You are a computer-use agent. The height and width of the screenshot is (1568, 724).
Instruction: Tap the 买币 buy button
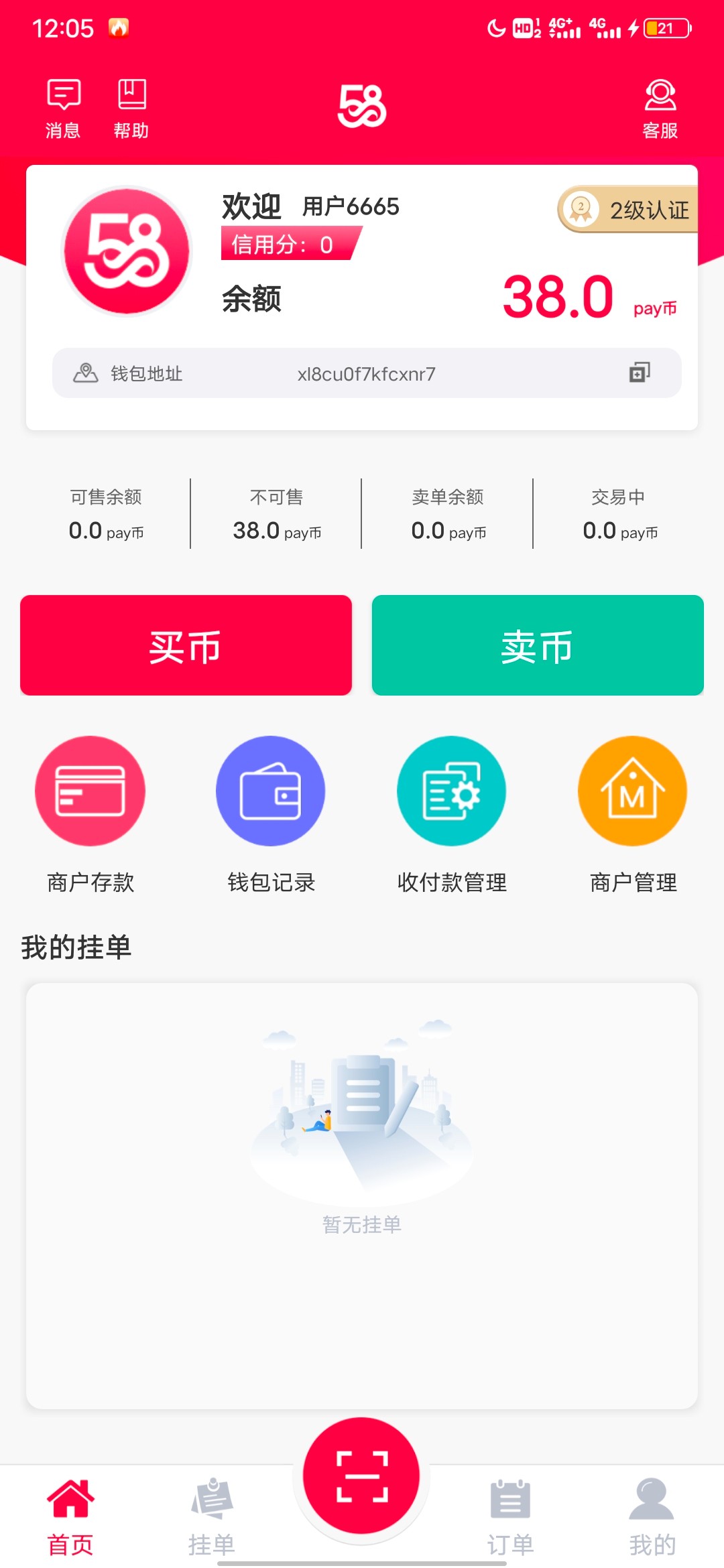pos(186,645)
